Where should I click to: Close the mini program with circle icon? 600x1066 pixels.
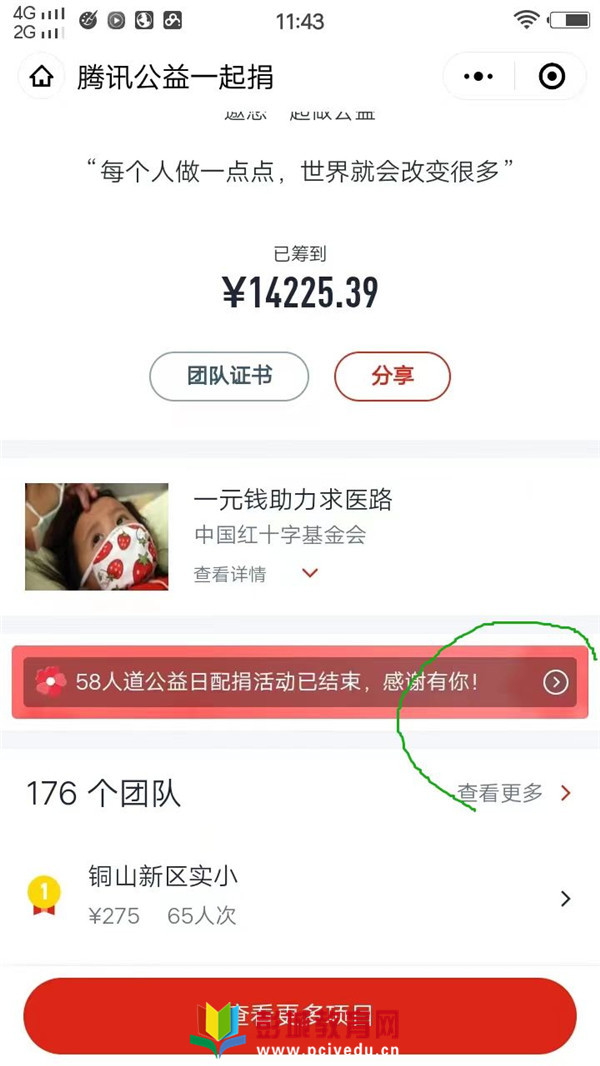point(551,77)
